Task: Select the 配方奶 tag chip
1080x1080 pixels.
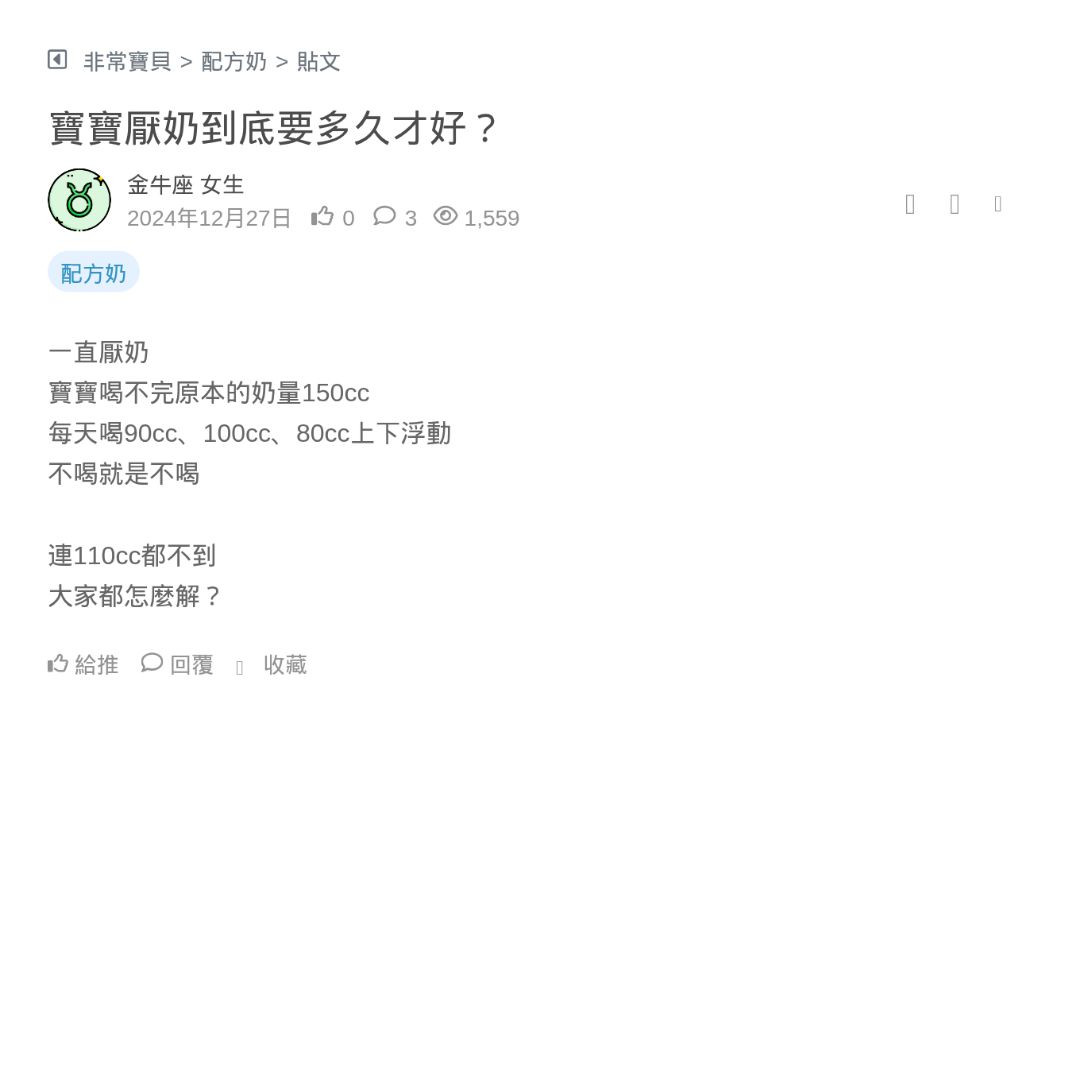Action: (x=93, y=273)
